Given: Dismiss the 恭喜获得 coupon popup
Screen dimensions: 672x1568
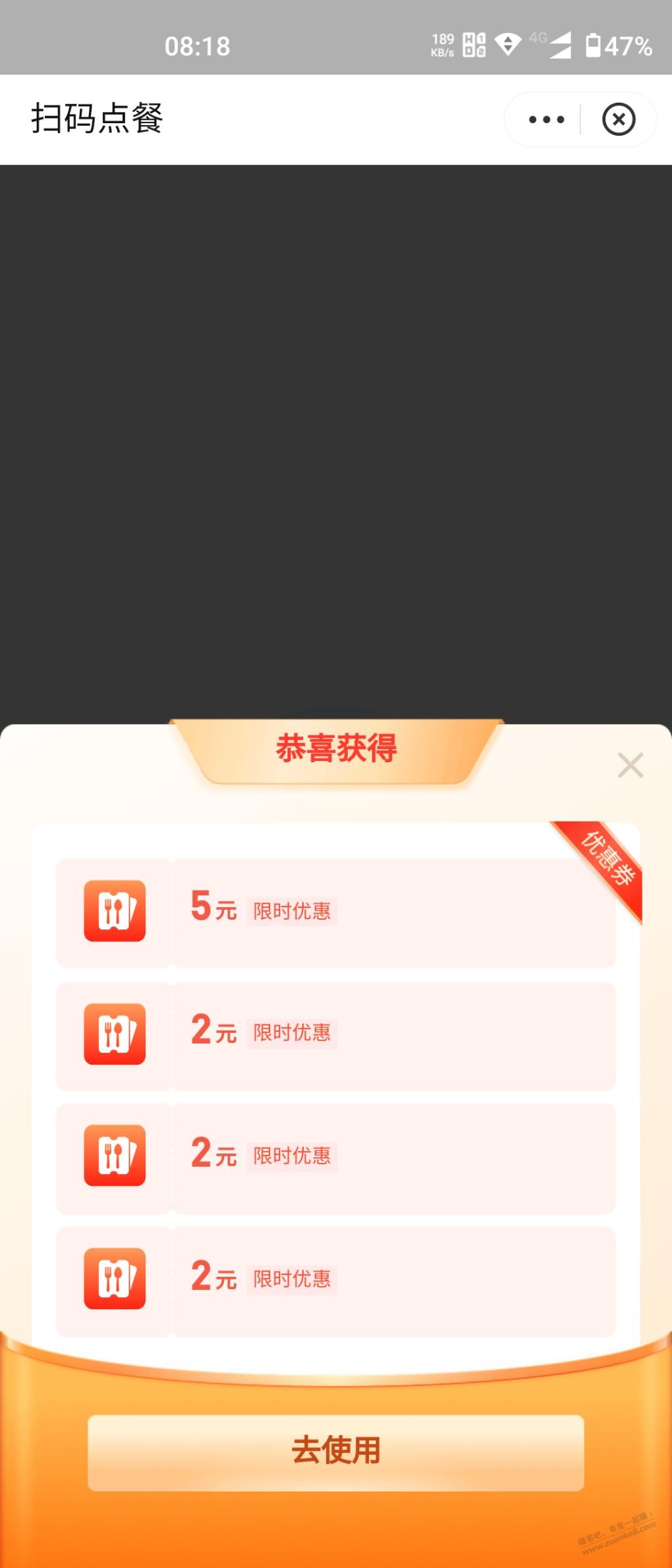Looking at the screenshot, I should point(630,765).
